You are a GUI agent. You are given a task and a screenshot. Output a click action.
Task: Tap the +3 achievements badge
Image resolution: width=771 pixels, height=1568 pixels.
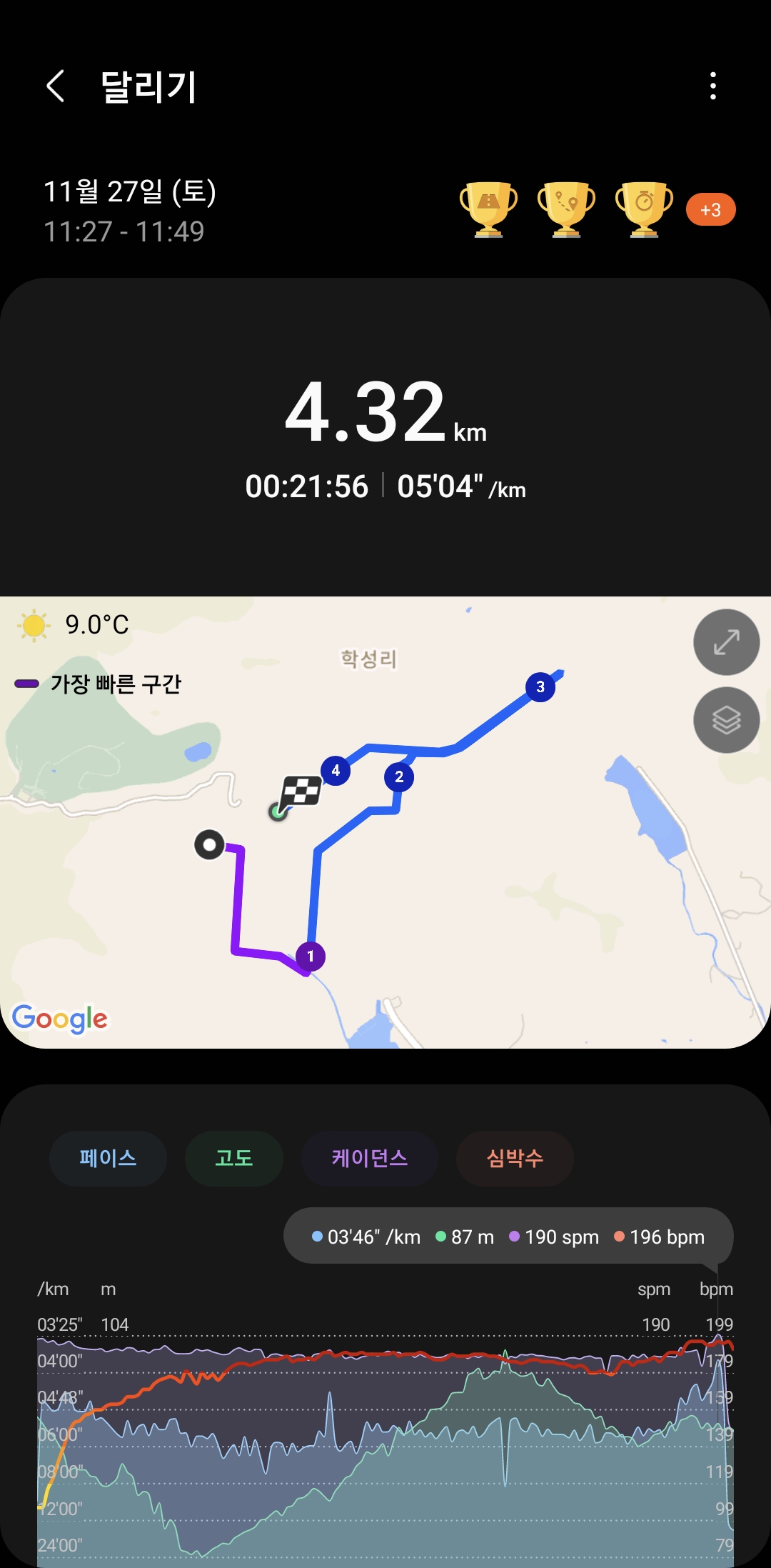click(710, 210)
